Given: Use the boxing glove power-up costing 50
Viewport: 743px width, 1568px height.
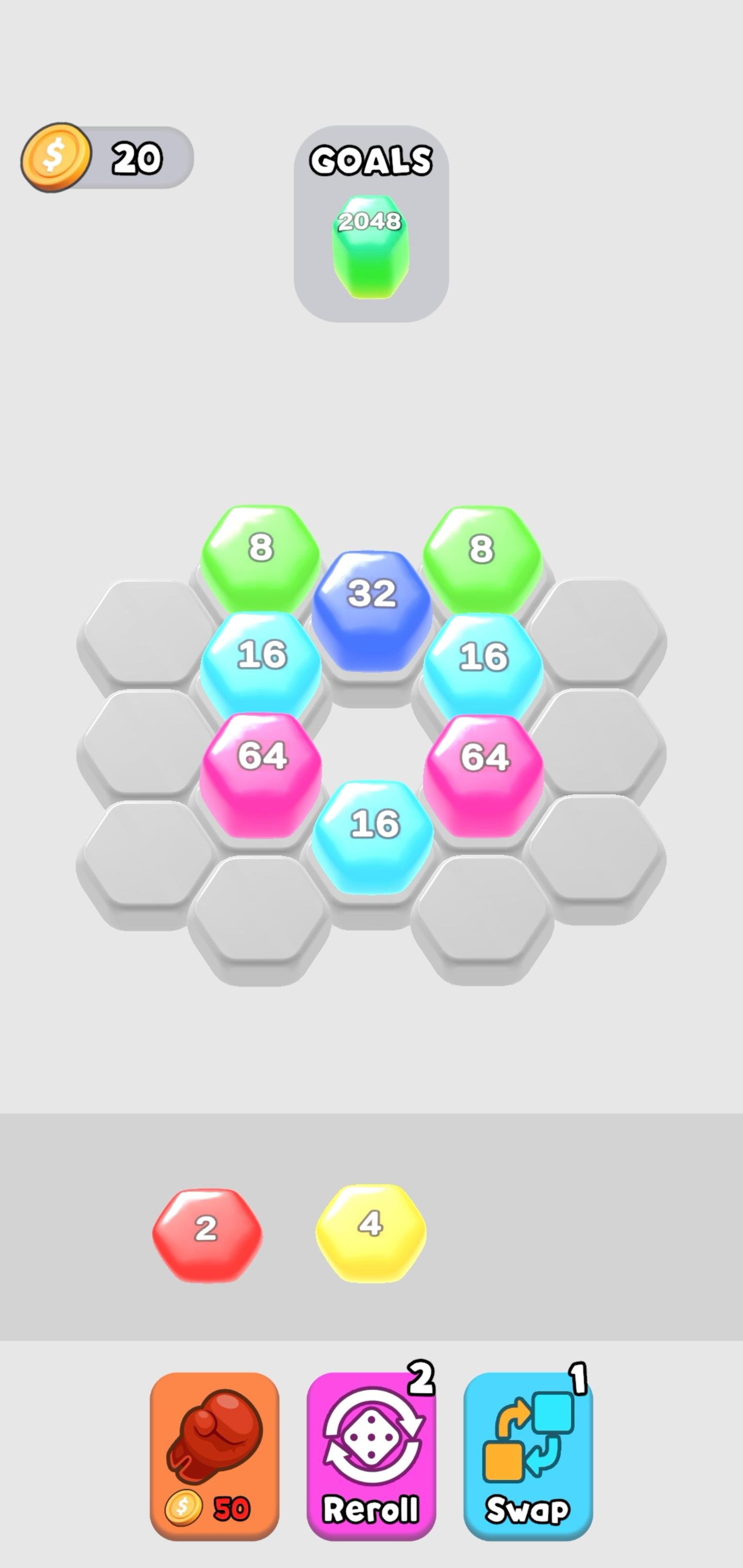Looking at the screenshot, I should pyautogui.click(x=214, y=1455).
